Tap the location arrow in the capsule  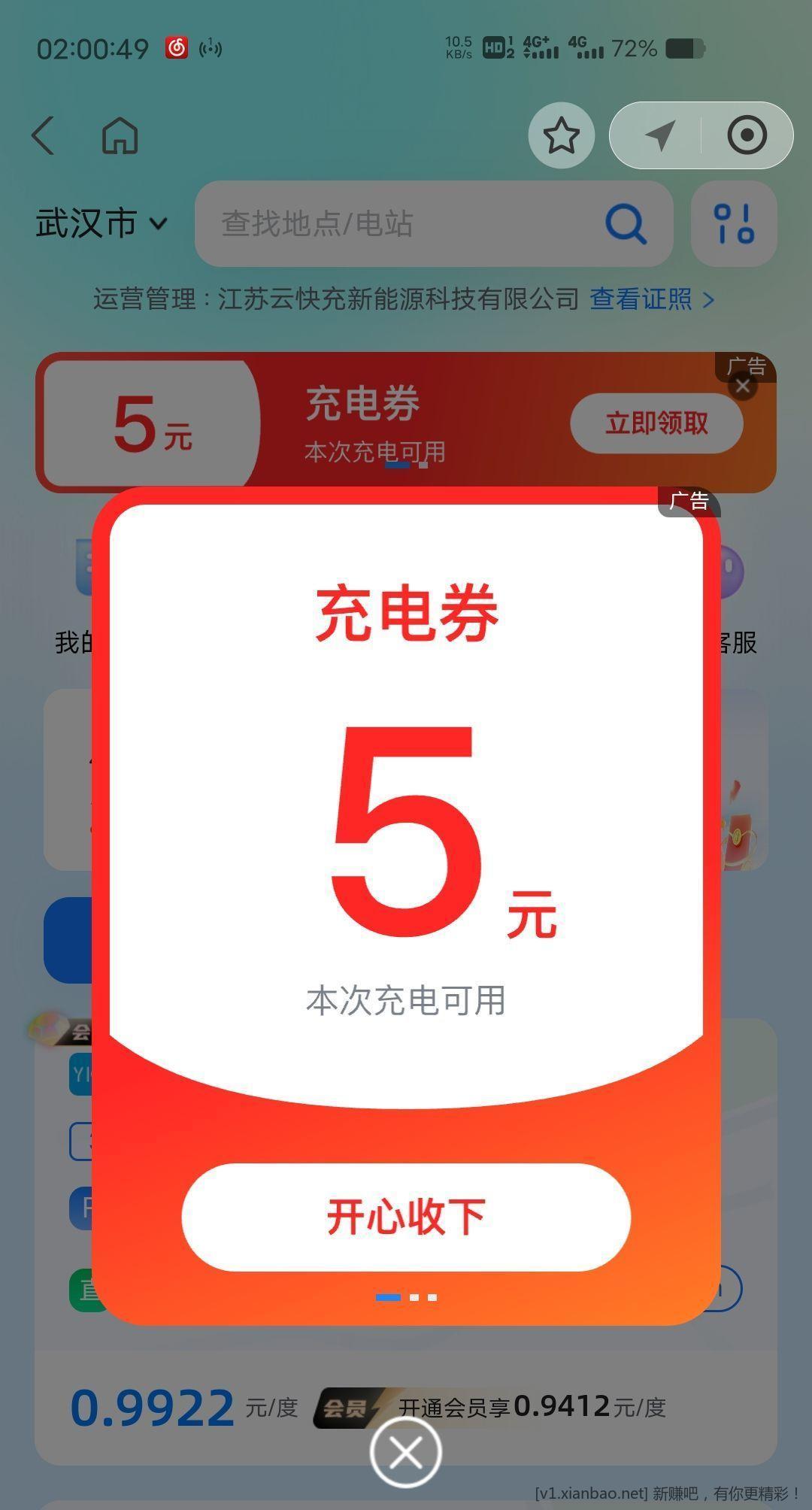click(659, 136)
